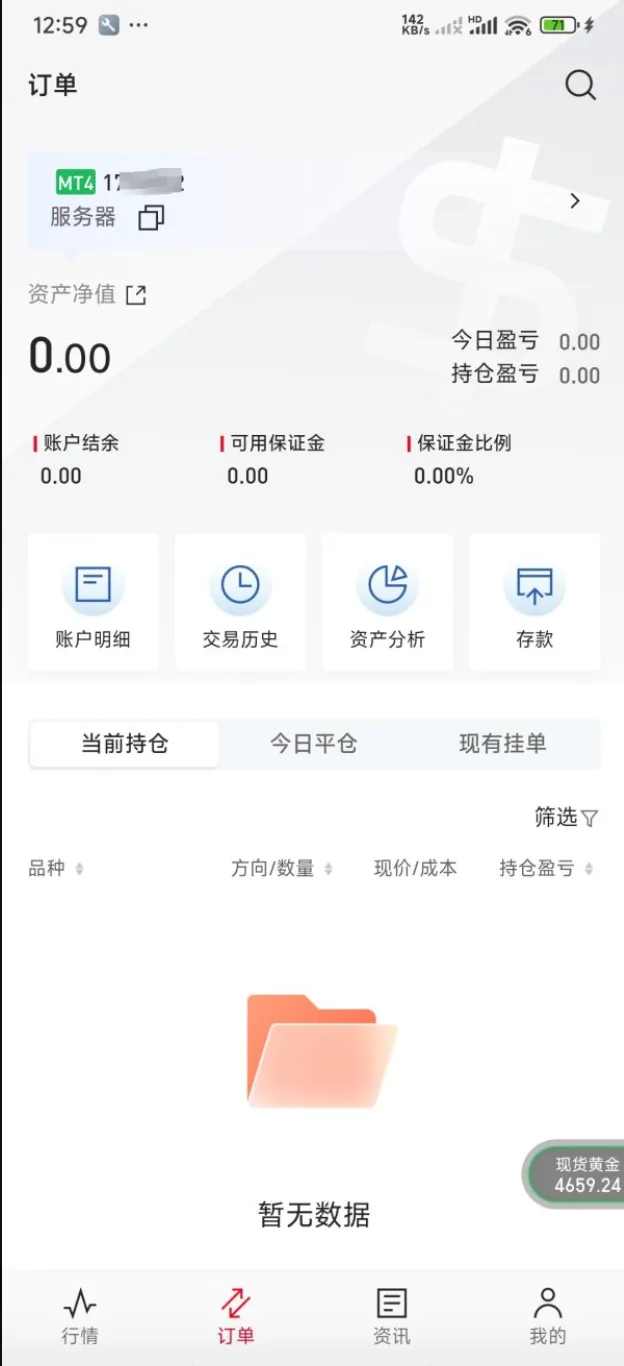Go to the 行情 bottom tab
Viewport: 624px width, 1366px height.
(x=80, y=1316)
